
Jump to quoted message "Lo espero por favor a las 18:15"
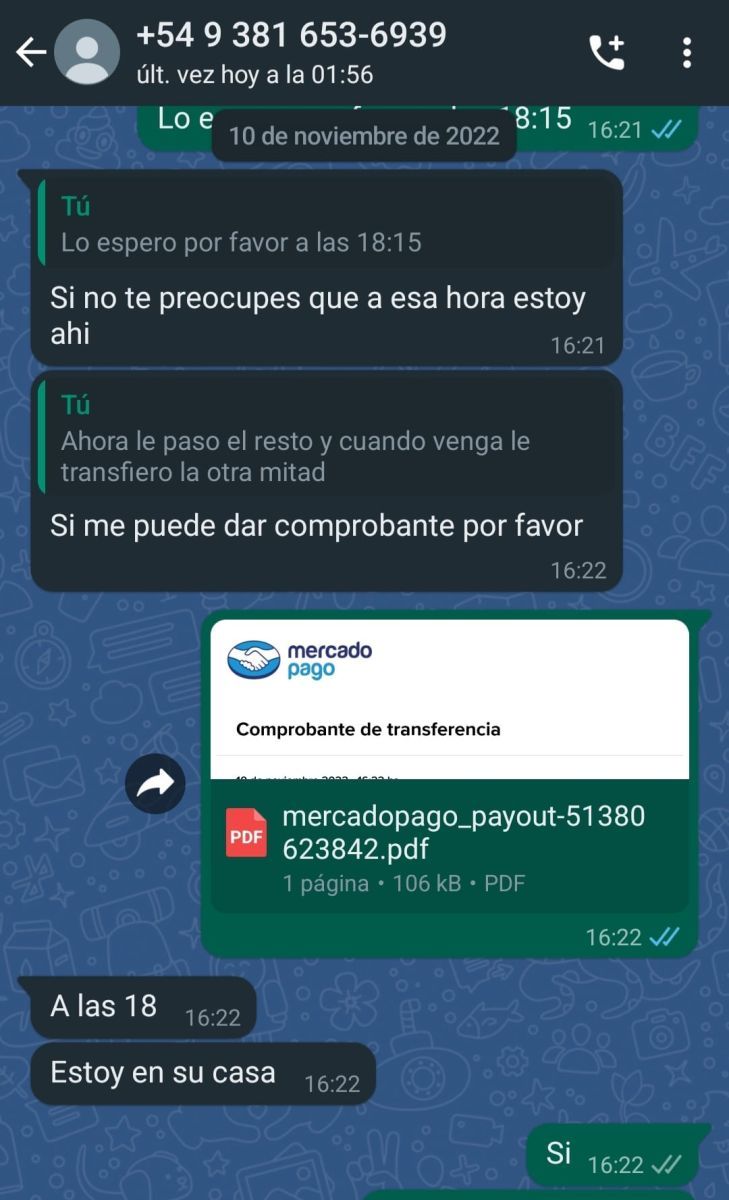pos(326,225)
